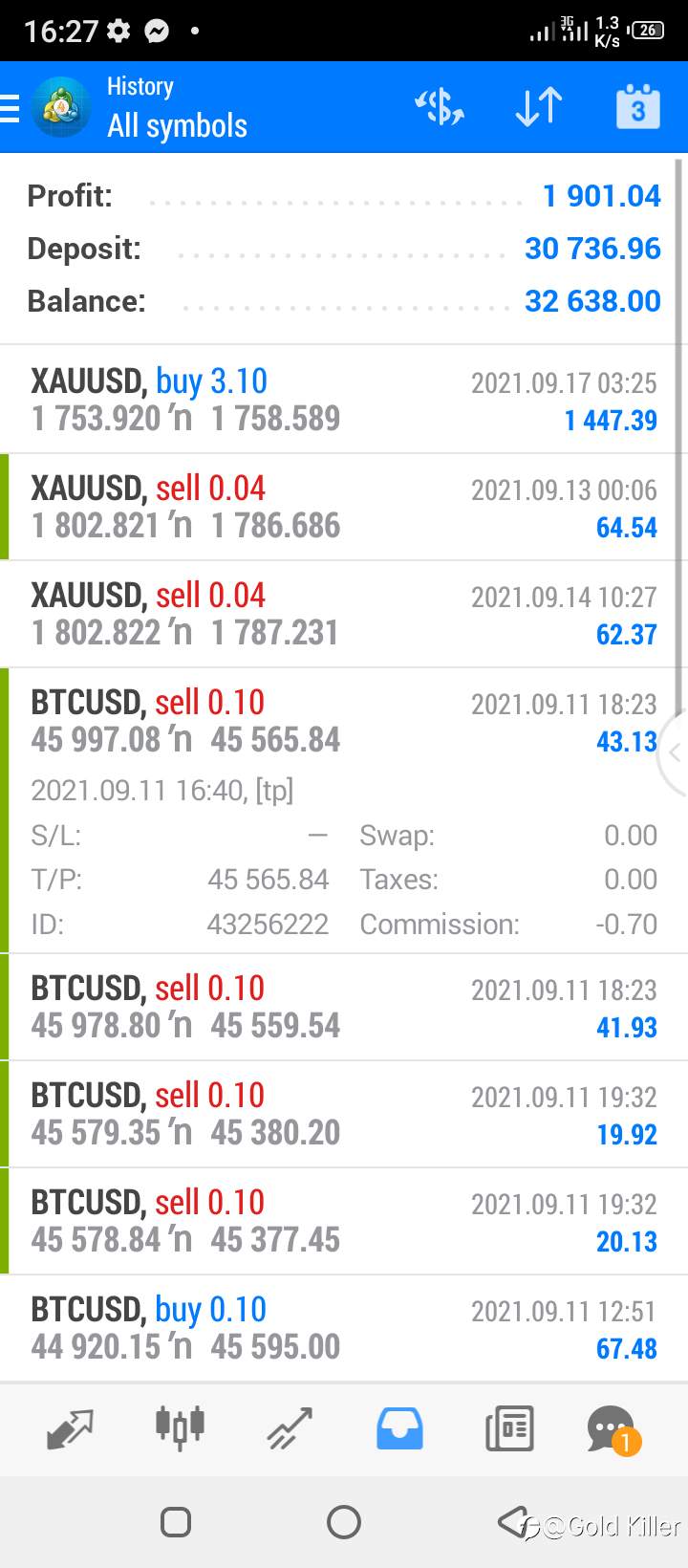This screenshot has height=1568, width=688.
Task: Open the calendar date range picker
Action: [x=637, y=107]
